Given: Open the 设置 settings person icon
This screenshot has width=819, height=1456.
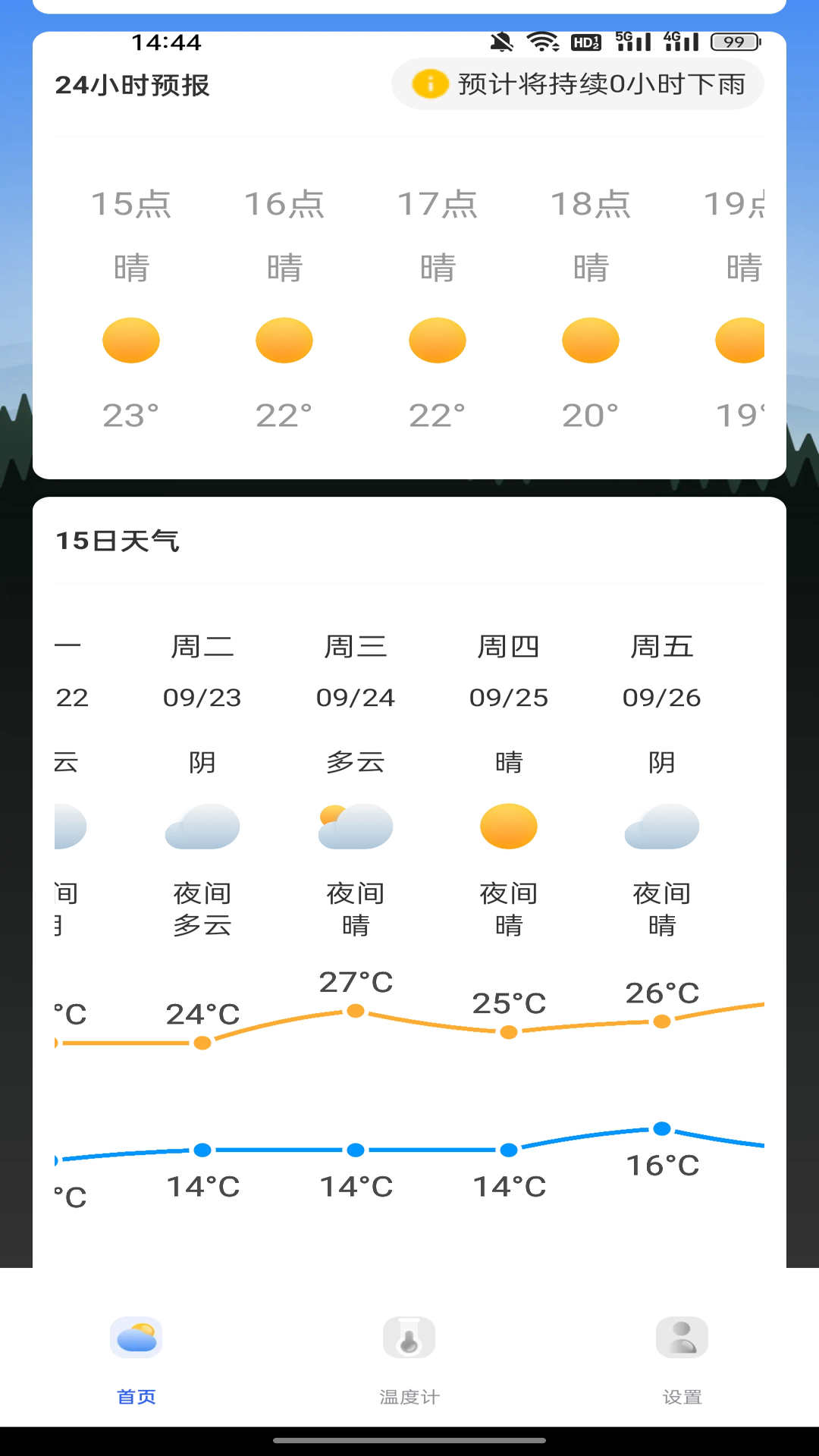Looking at the screenshot, I should click(681, 1337).
